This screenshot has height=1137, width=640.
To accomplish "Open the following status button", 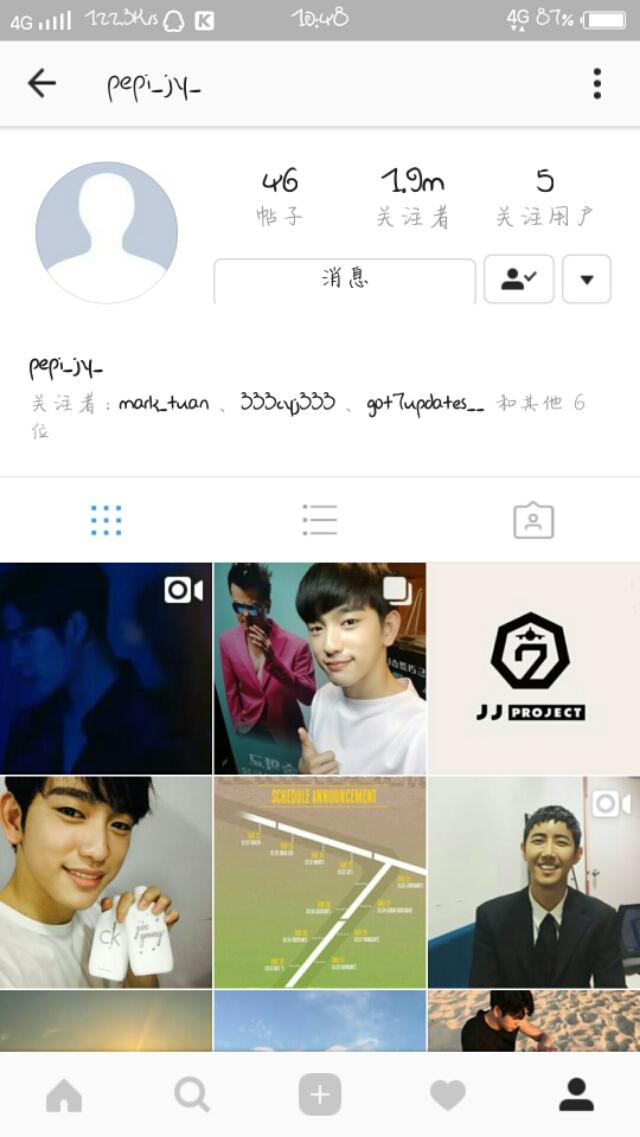I will click(x=518, y=280).
